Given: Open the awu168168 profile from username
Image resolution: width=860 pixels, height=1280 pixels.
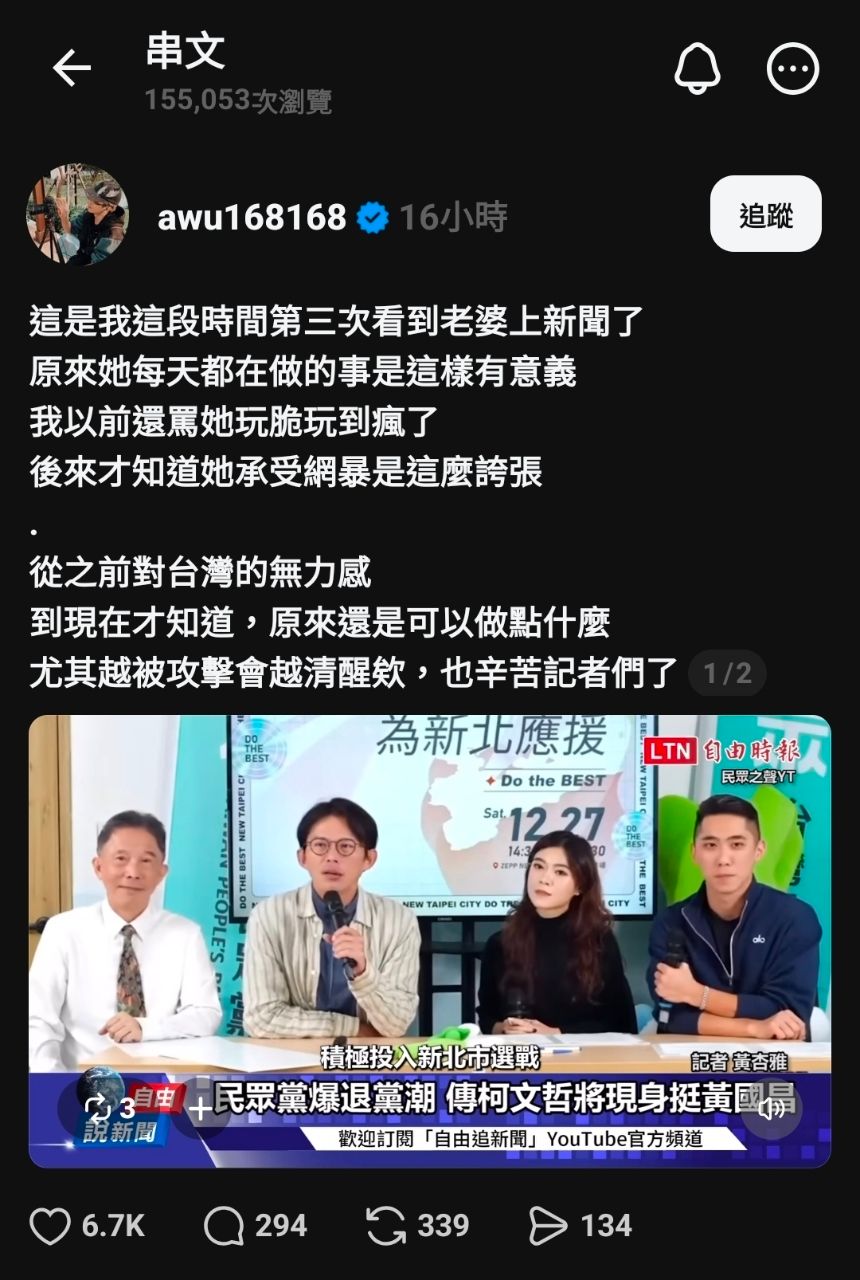Looking at the screenshot, I should 252,217.
